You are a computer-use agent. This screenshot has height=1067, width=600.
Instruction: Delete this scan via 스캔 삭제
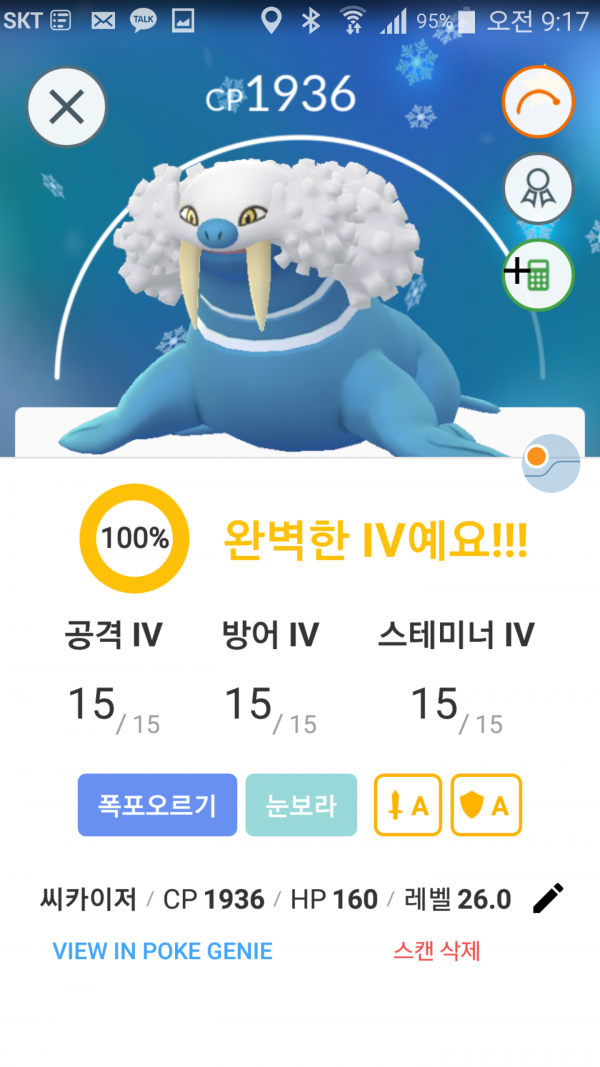tap(437, 951)
